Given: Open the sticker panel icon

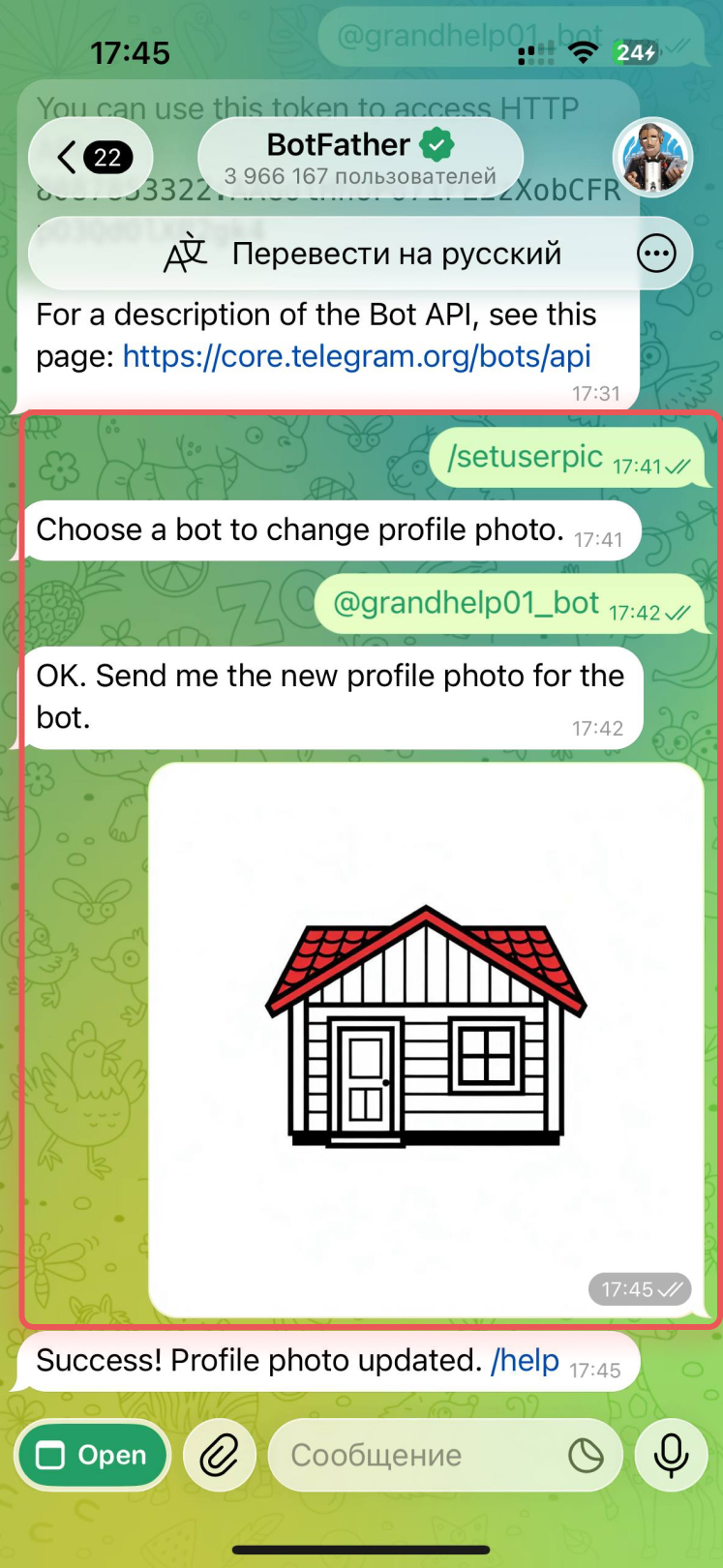Looking at the screenshot, I should click(586, 1455).
